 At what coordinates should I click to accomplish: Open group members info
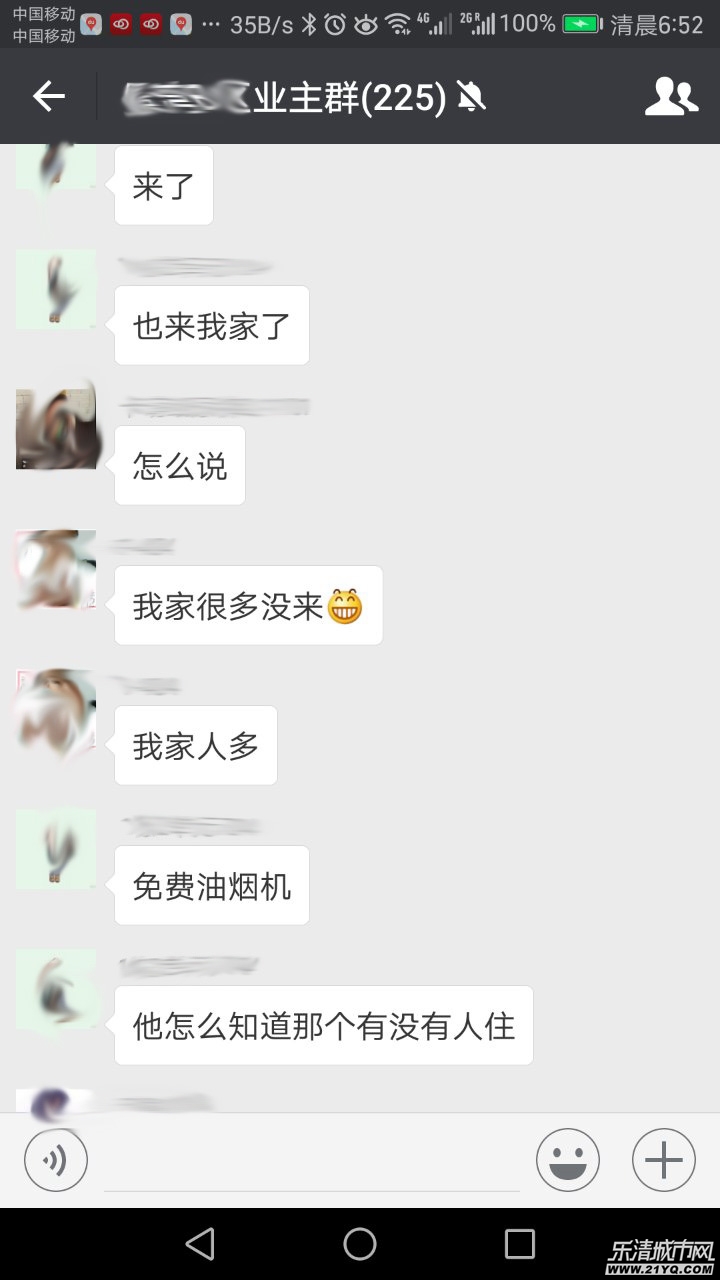671,97
